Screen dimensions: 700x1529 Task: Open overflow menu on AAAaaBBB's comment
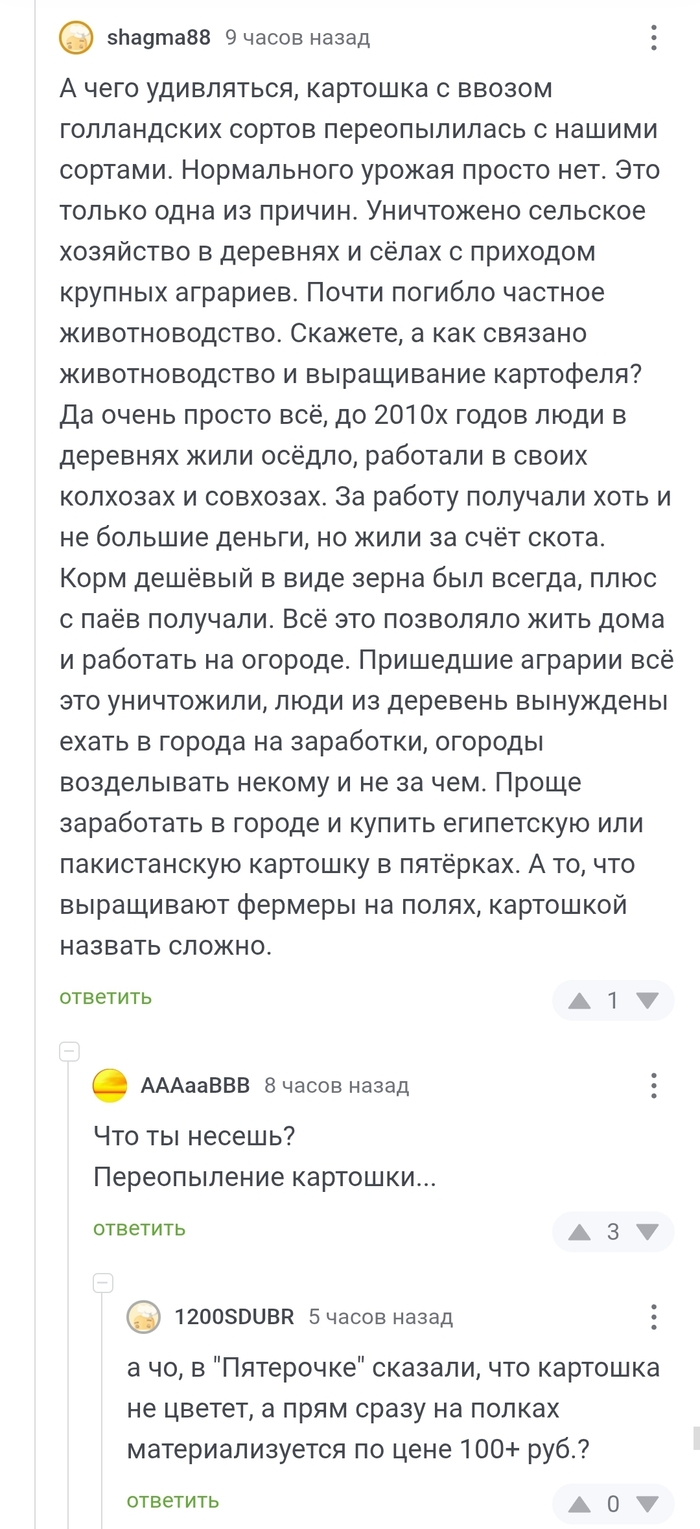click(x=653, y=1085)
